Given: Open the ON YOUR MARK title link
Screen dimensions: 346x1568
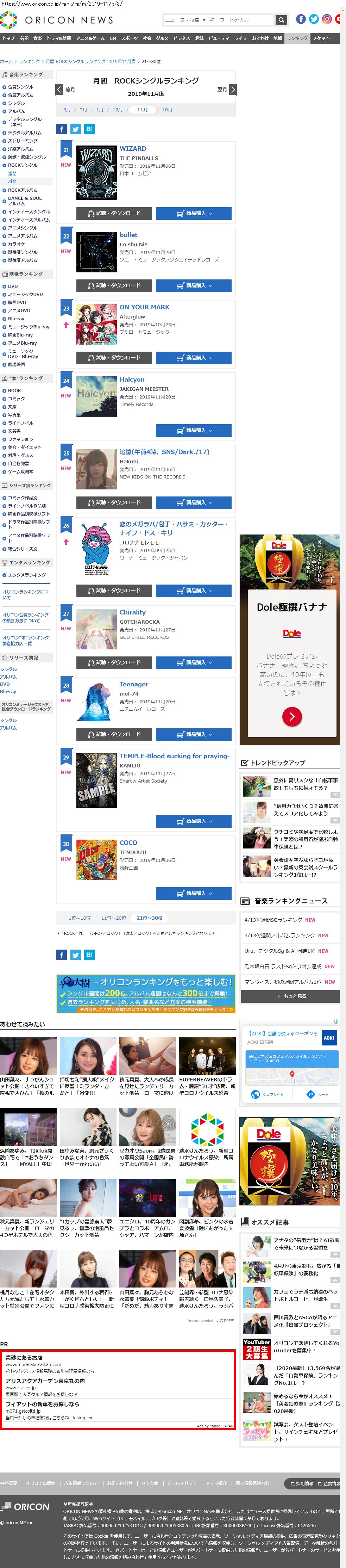Looking at the screenshot, I should coord(144,307).
